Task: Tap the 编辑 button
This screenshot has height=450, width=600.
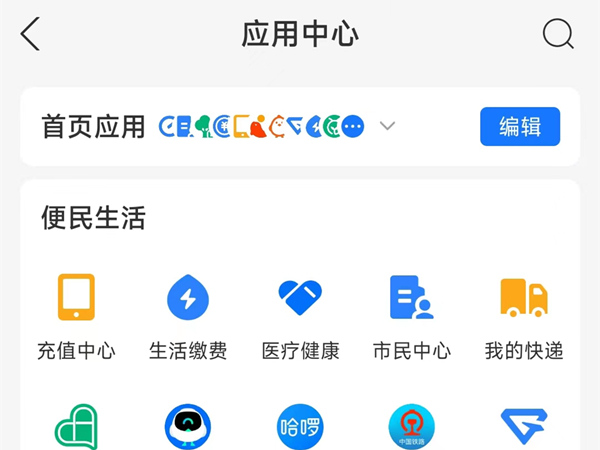Action: click(520, 127)
